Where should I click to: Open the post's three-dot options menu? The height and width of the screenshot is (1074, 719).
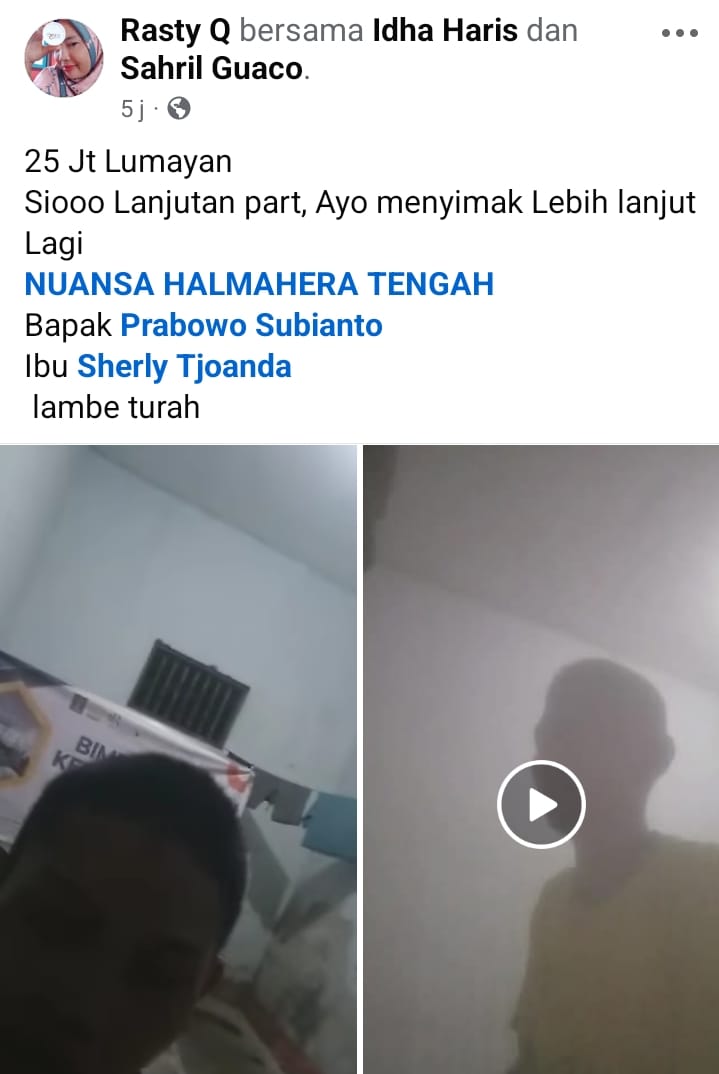[680, 33]
